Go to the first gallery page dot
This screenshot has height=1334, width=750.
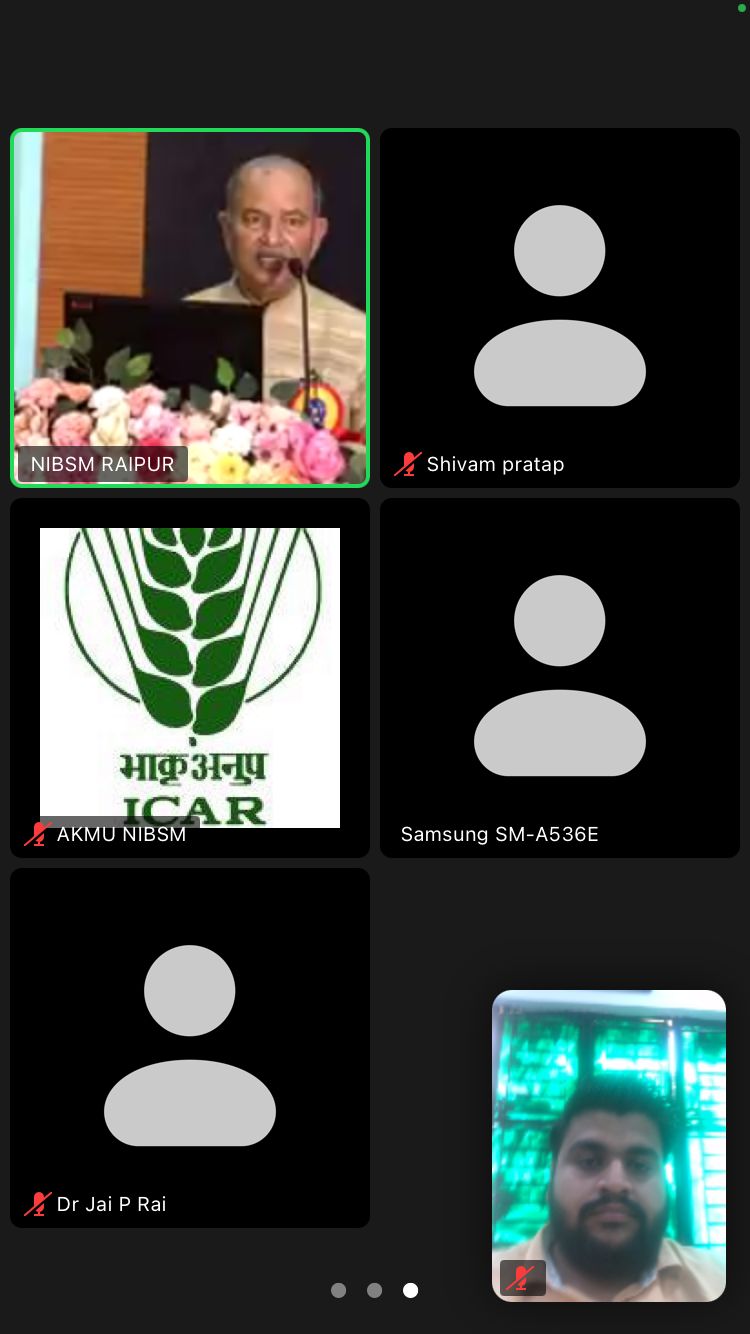coord(338,1290)
